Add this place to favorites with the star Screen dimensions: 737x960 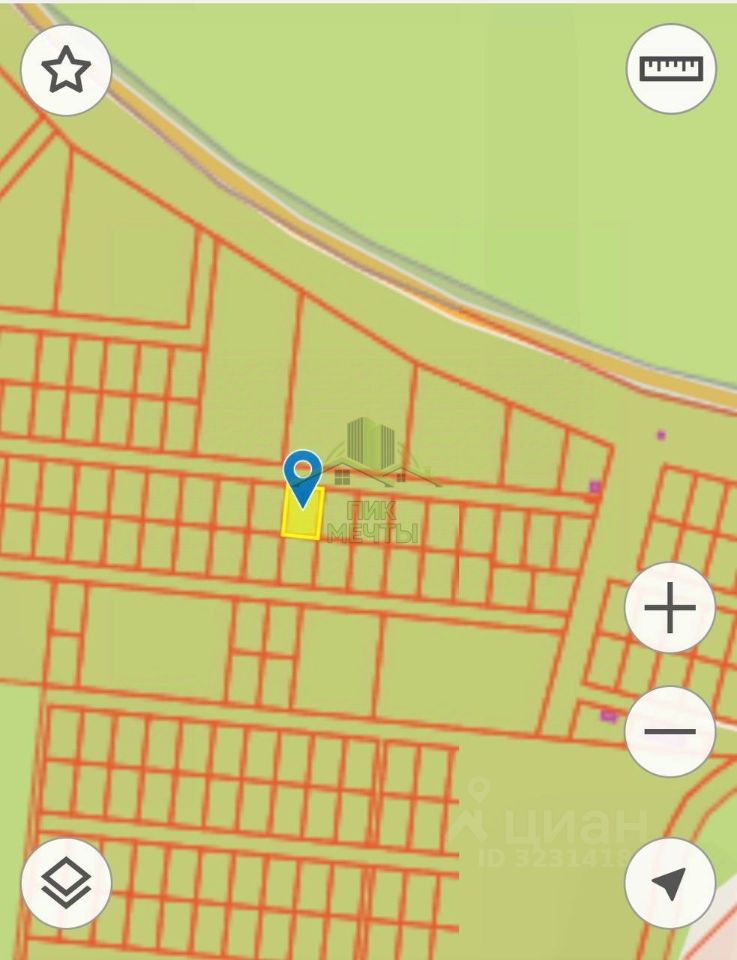(x=66, y=70)
